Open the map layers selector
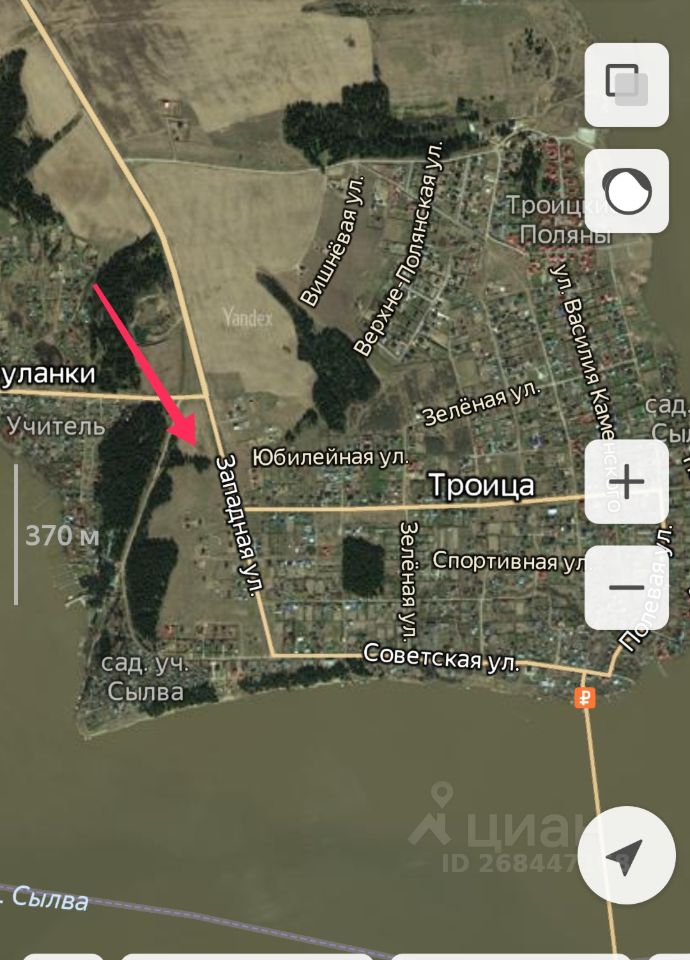 (x=627, y=85)
